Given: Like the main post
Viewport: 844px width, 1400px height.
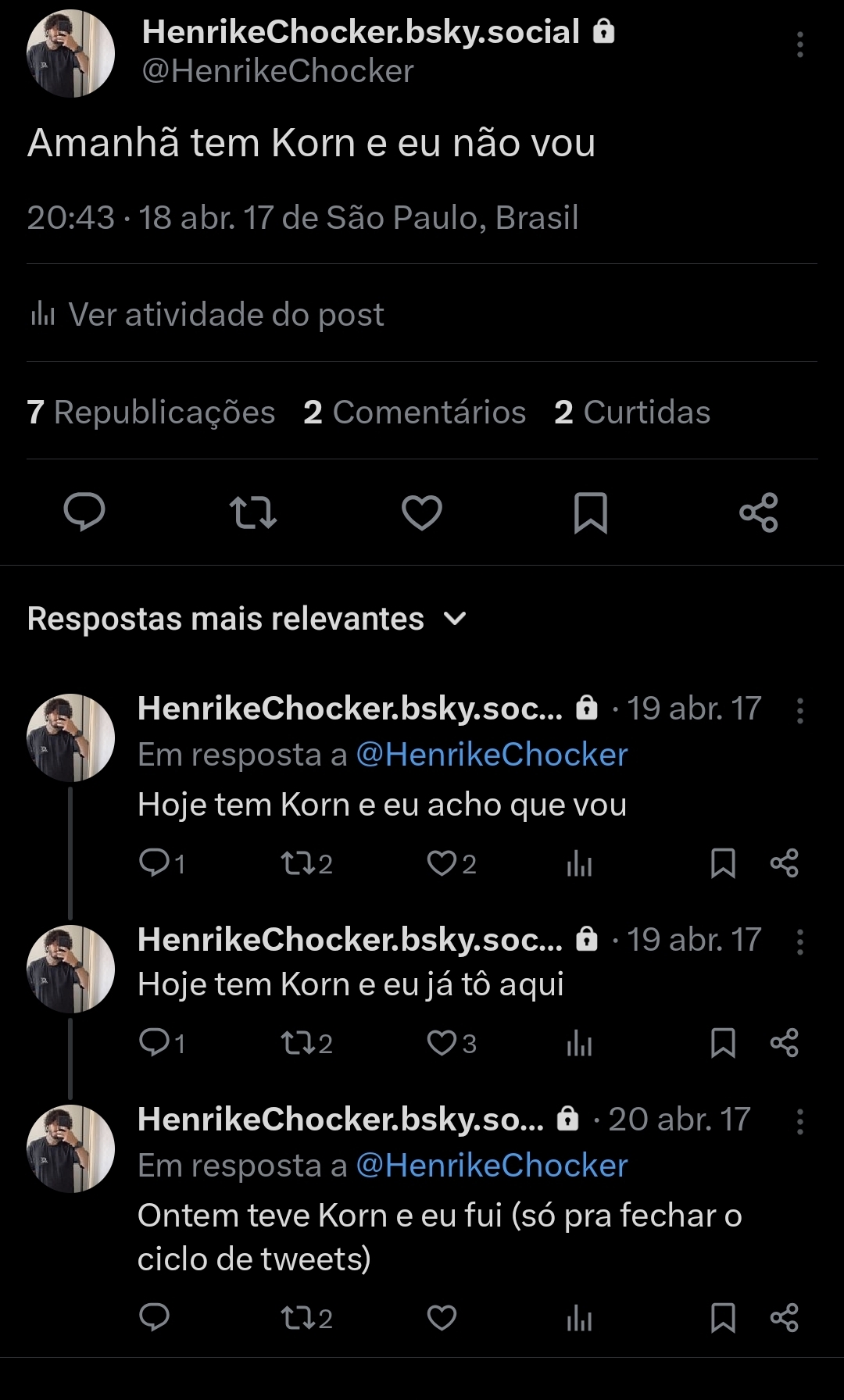Looking at the screenshot, I should [x=422, y=512].
